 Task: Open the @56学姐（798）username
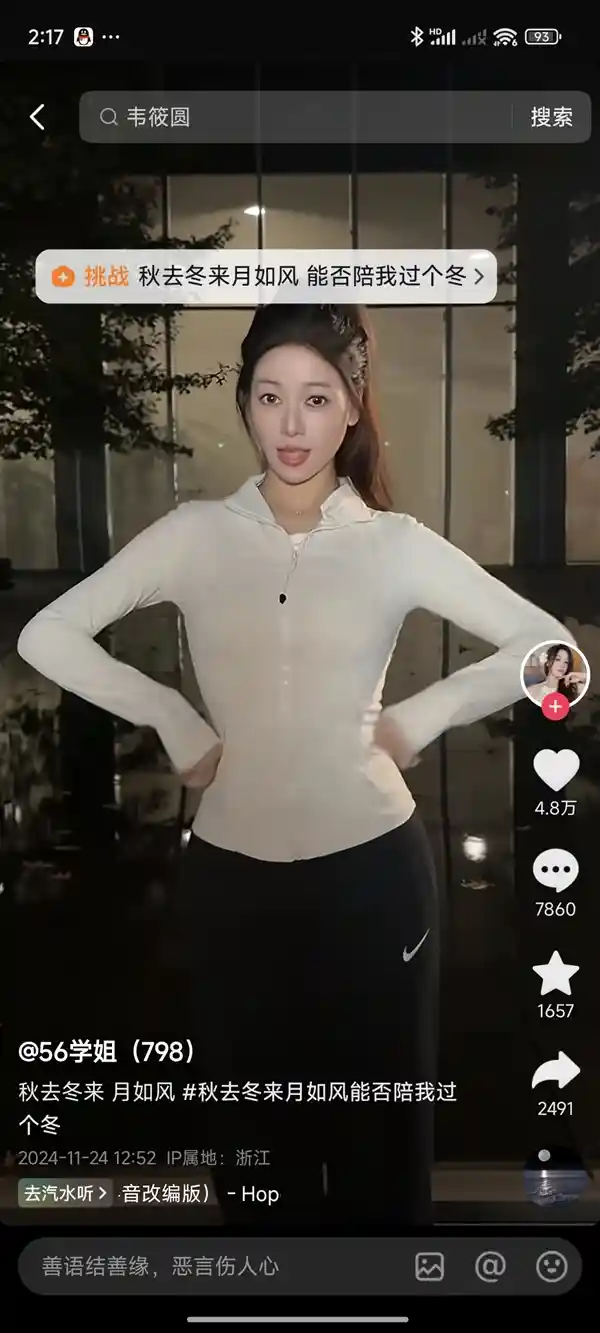(106, 1051)
